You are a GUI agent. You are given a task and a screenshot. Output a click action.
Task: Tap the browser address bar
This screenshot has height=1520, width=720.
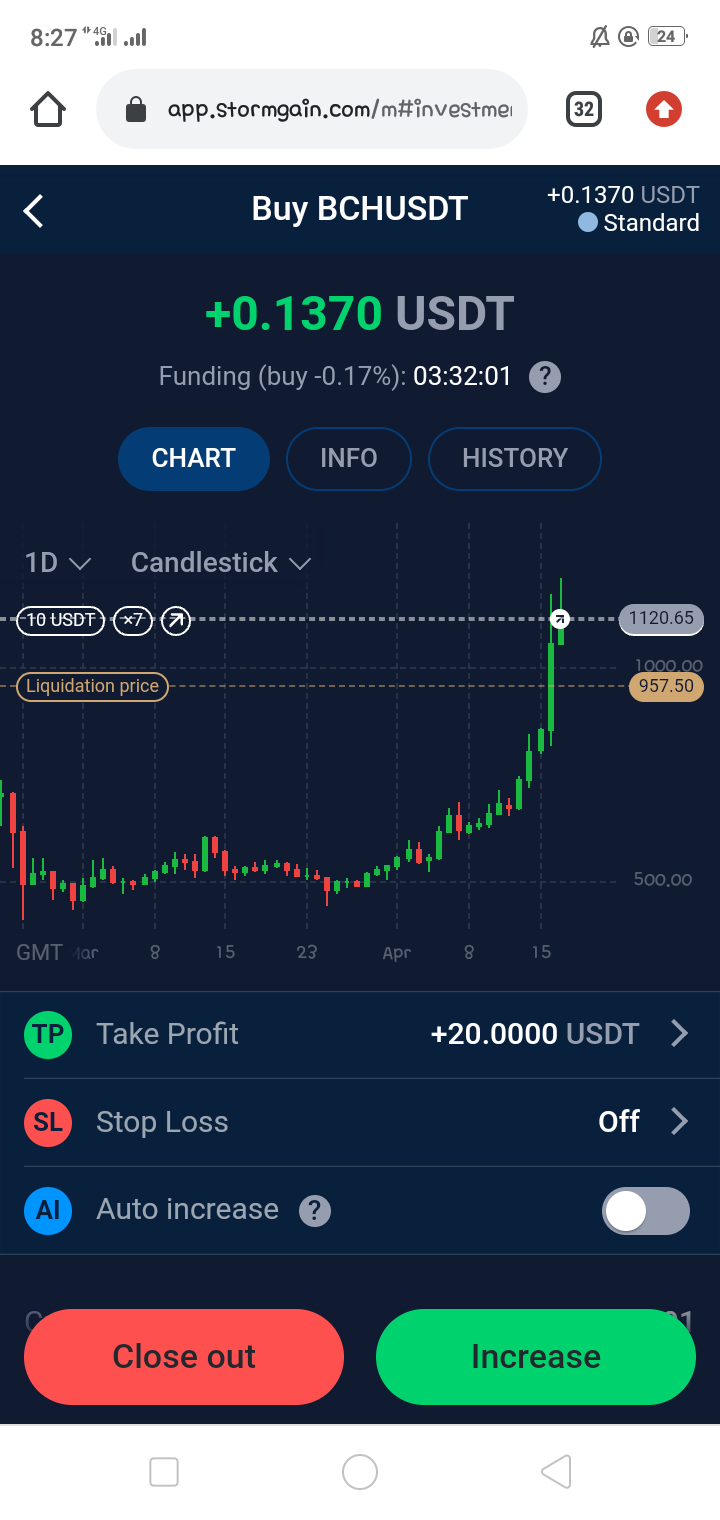point(312,109)
